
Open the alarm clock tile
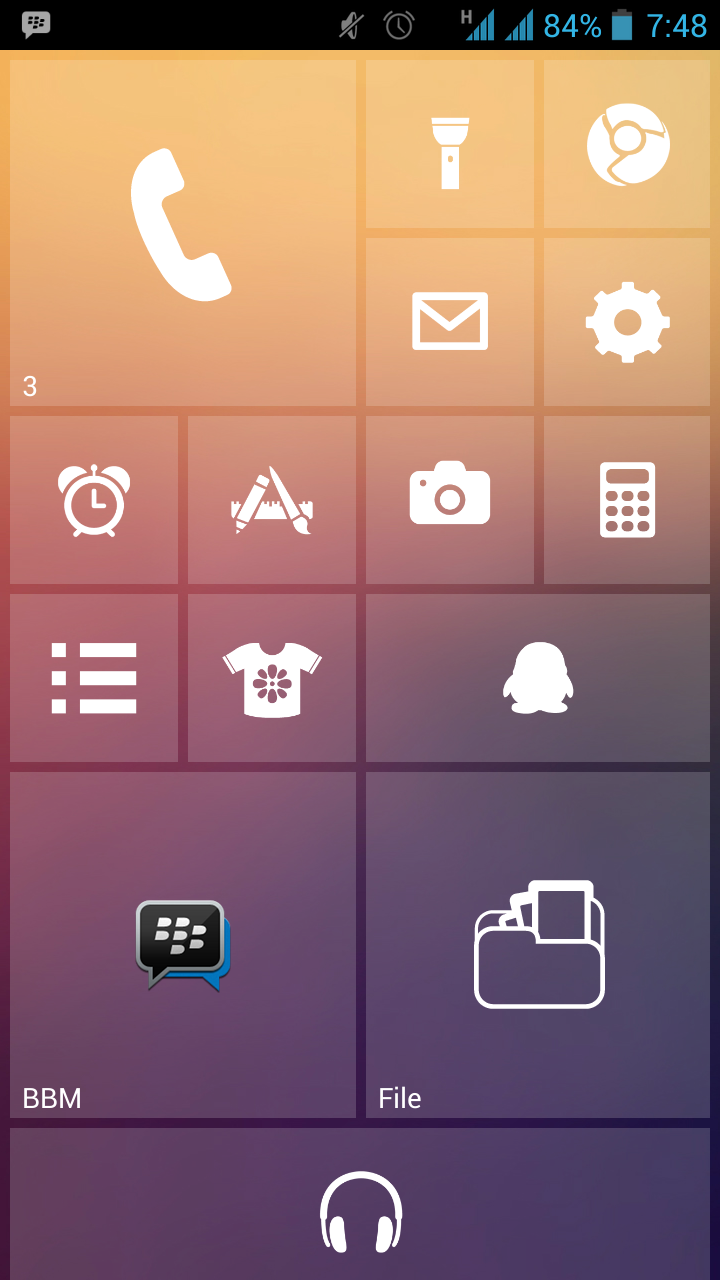coord(94,500)
